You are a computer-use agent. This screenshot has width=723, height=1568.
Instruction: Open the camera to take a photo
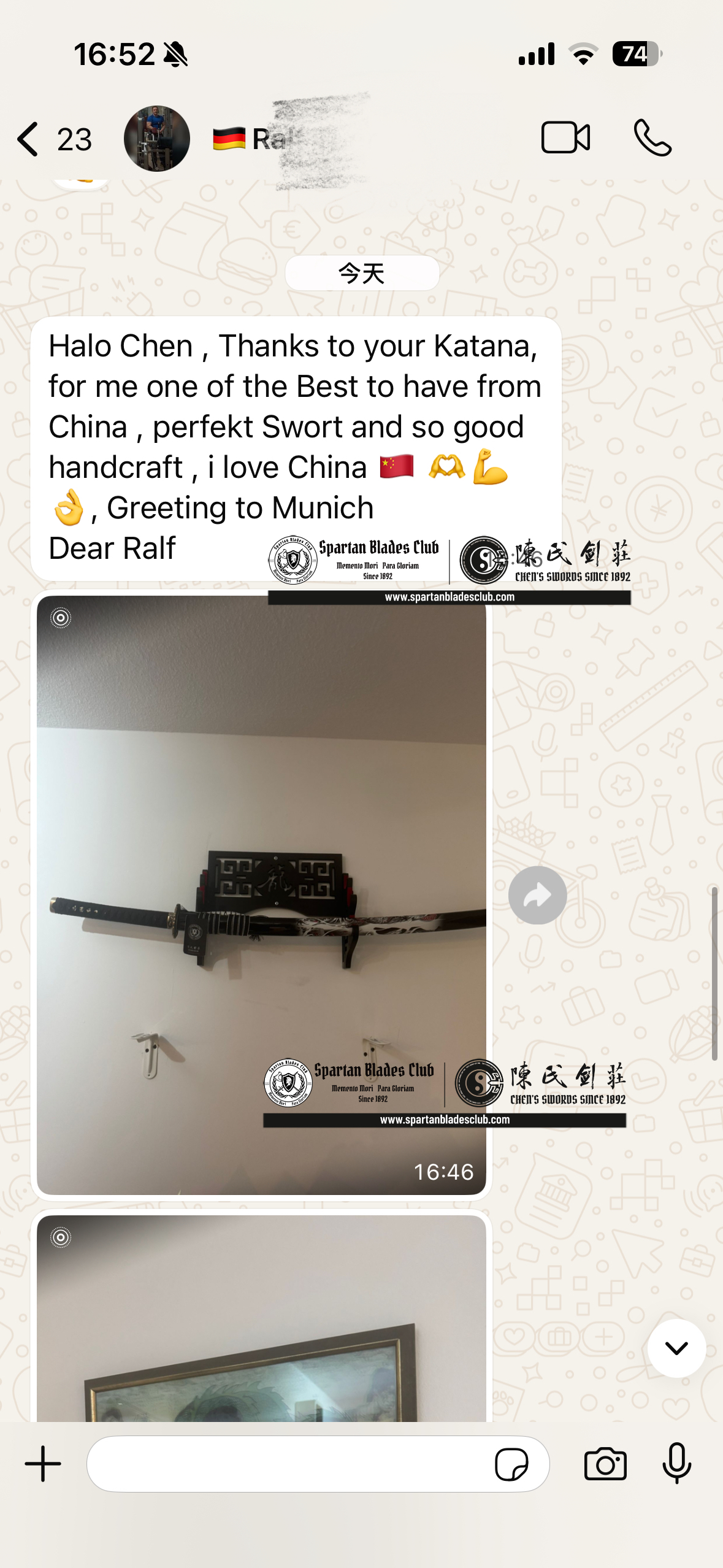pyautogui.click(x=605, y=1464)
